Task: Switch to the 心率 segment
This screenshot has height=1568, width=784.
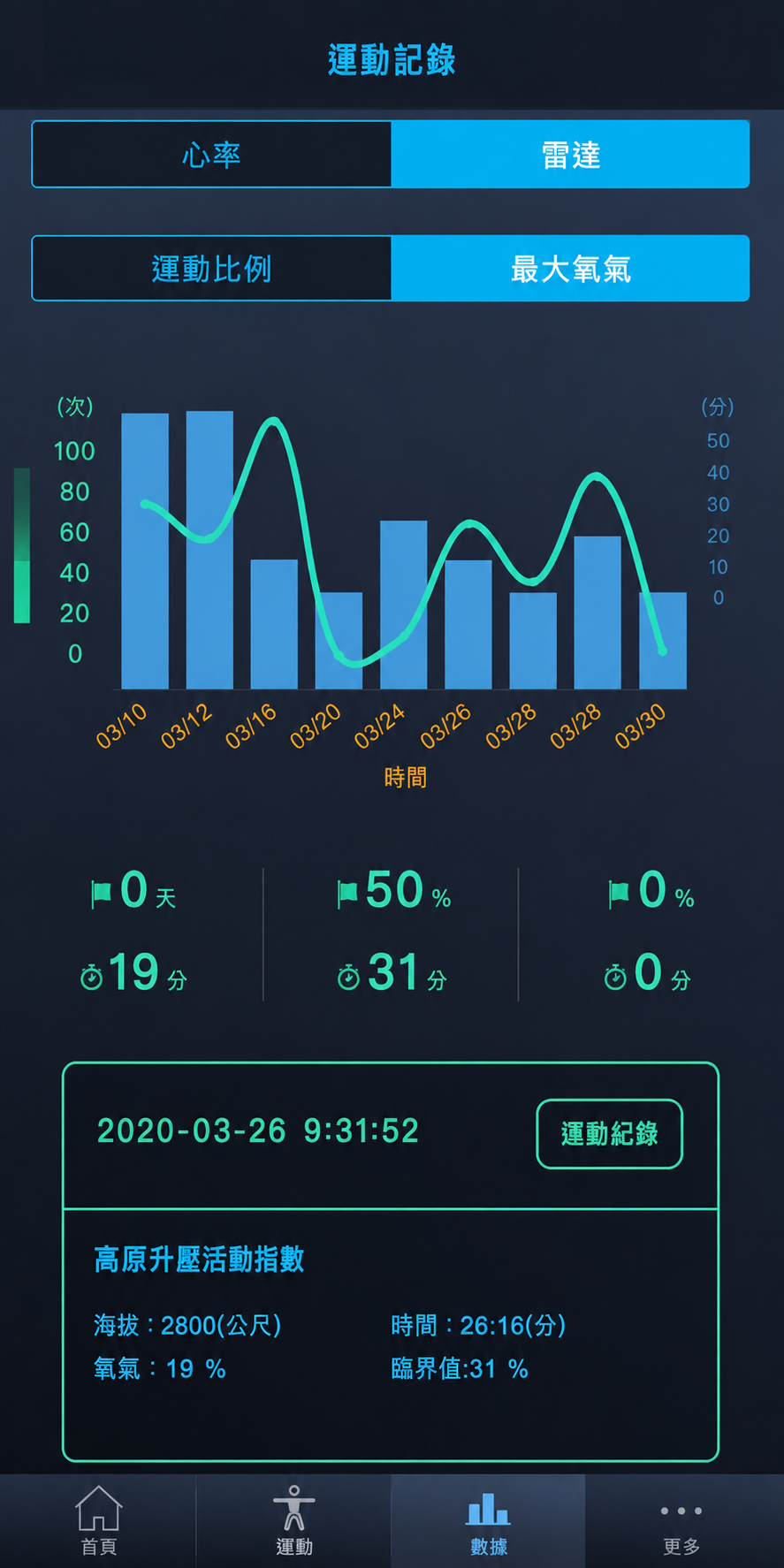Action: [211, 155]
